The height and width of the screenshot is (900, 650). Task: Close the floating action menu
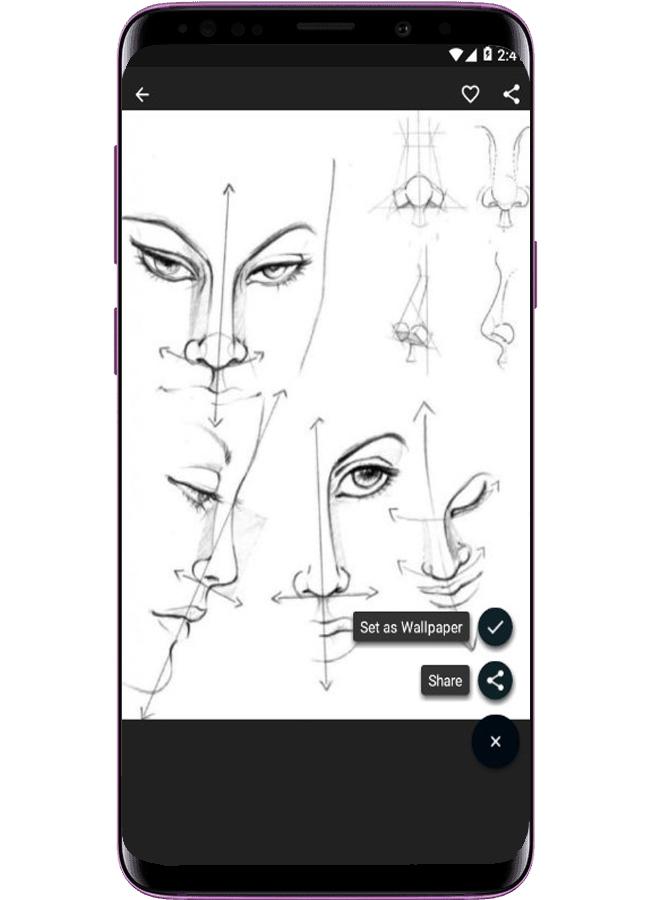pyautogui.click(x=495, y=742)
